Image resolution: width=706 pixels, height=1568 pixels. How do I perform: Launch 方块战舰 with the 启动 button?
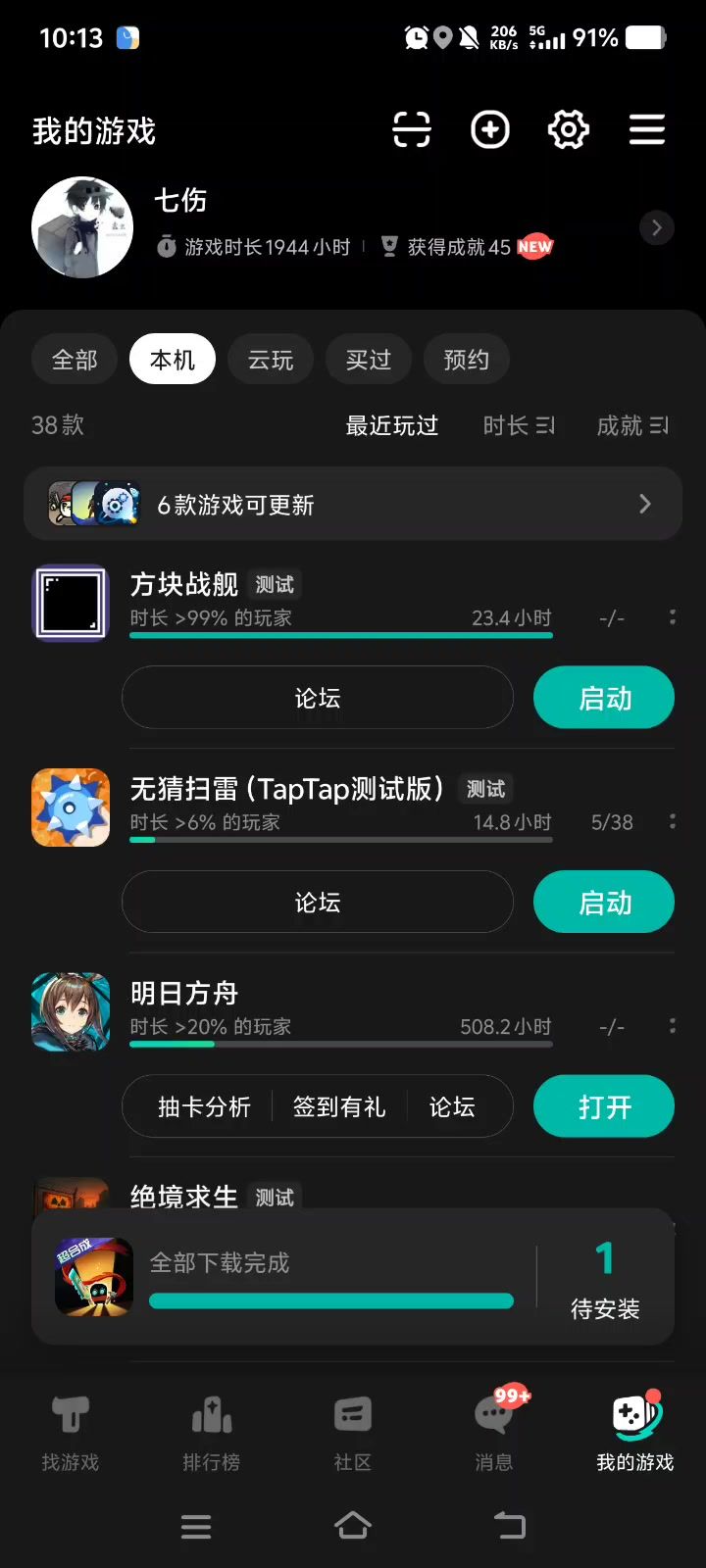(604, 698)
